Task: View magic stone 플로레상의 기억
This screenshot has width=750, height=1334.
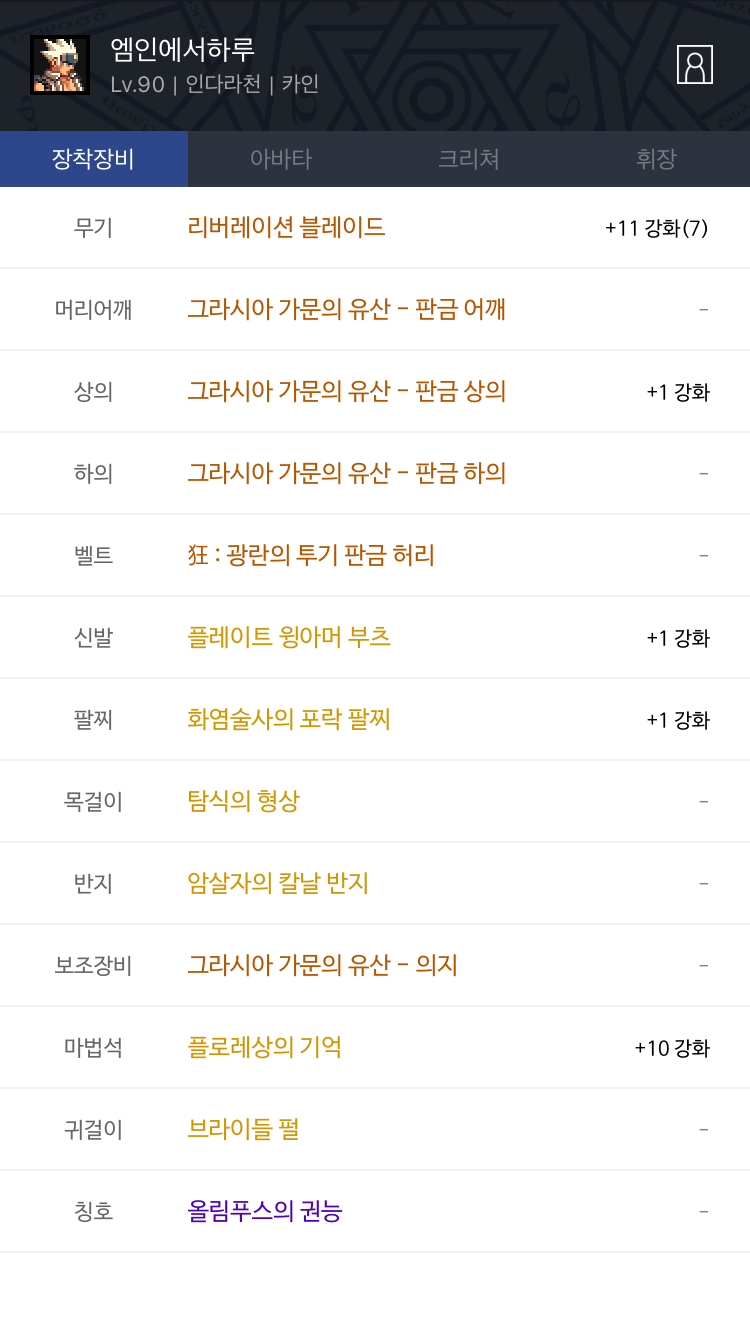Action: tap(375, 1048)
